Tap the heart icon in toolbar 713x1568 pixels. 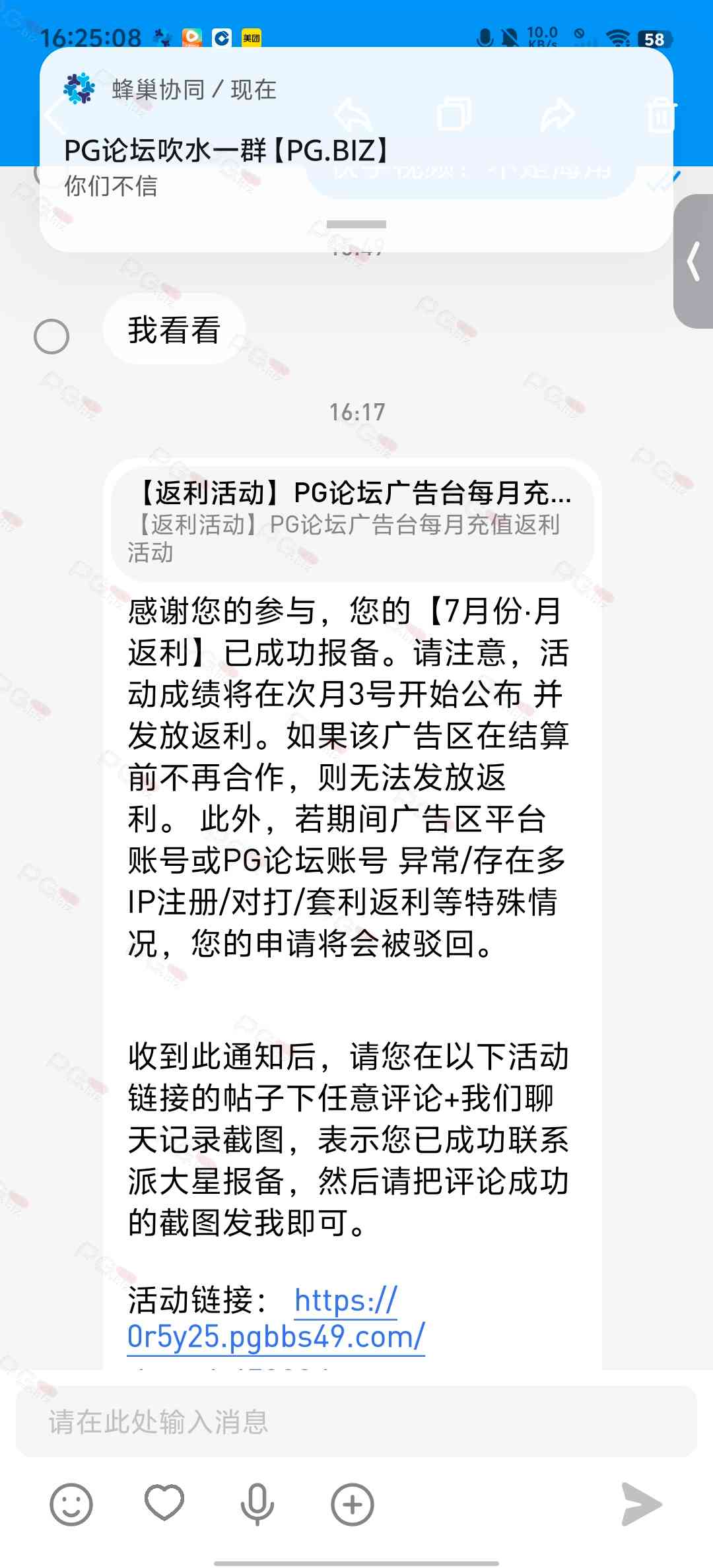[164, 1503]
